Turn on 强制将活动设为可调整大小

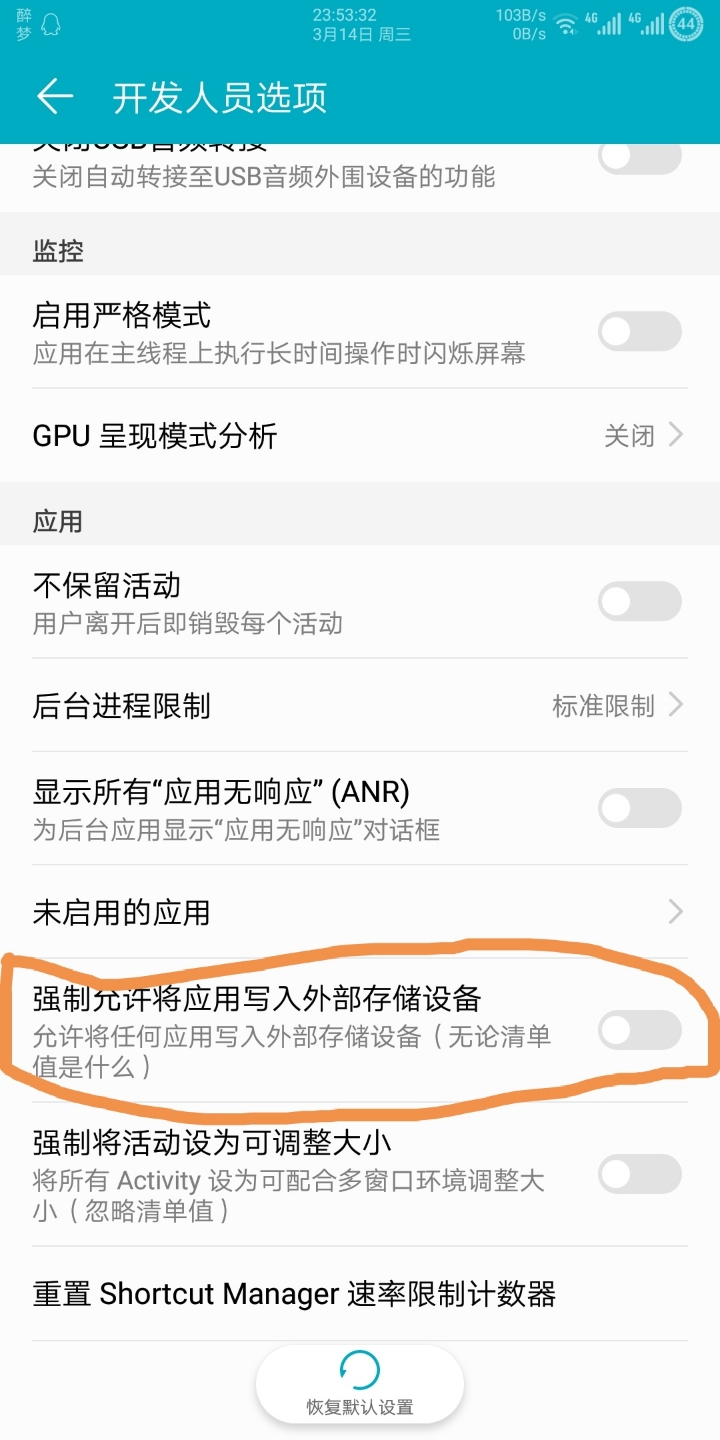640,1174
